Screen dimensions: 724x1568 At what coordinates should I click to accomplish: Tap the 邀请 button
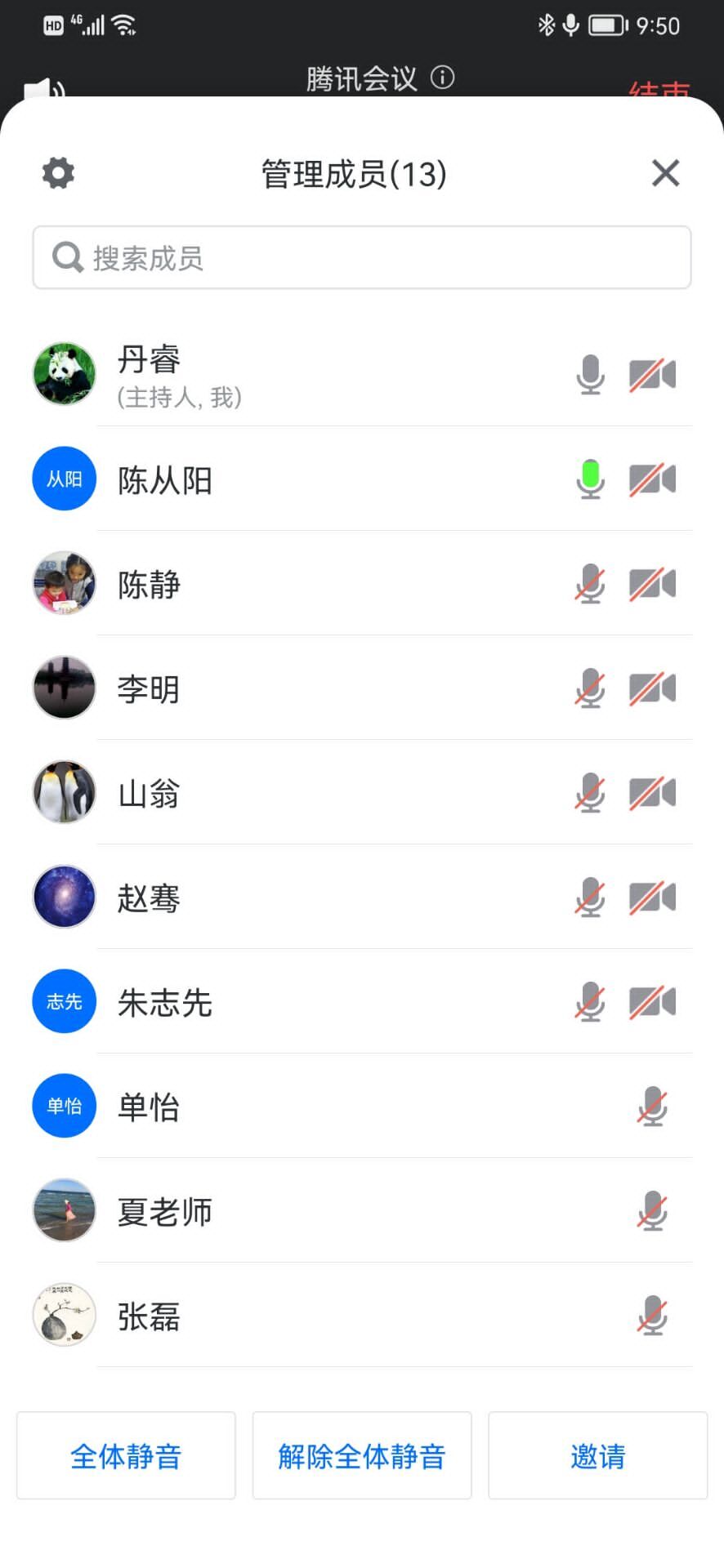597,1455
